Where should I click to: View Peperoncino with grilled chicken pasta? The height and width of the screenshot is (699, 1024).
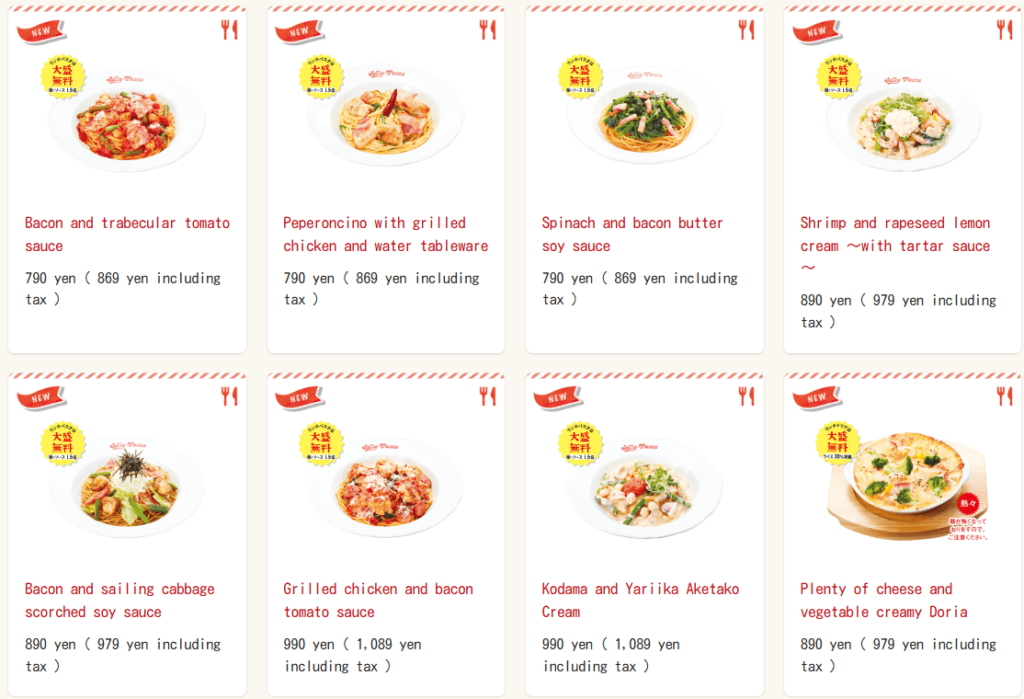click(x=385, y=234)
